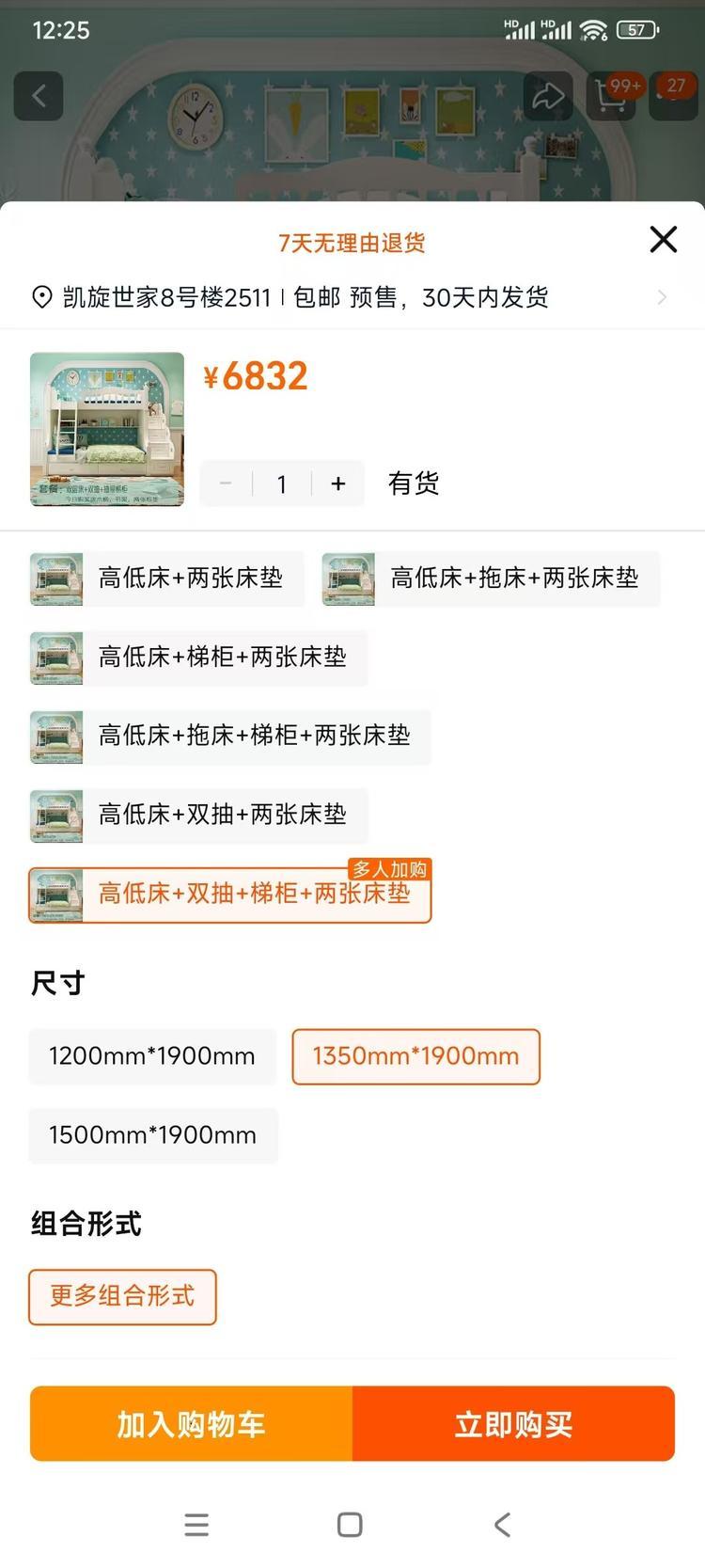The width and height of the screenshot is (705, 1568).
Task: Choose the 高低床+双抽+两张床垫 option
Action: [198, 815]
